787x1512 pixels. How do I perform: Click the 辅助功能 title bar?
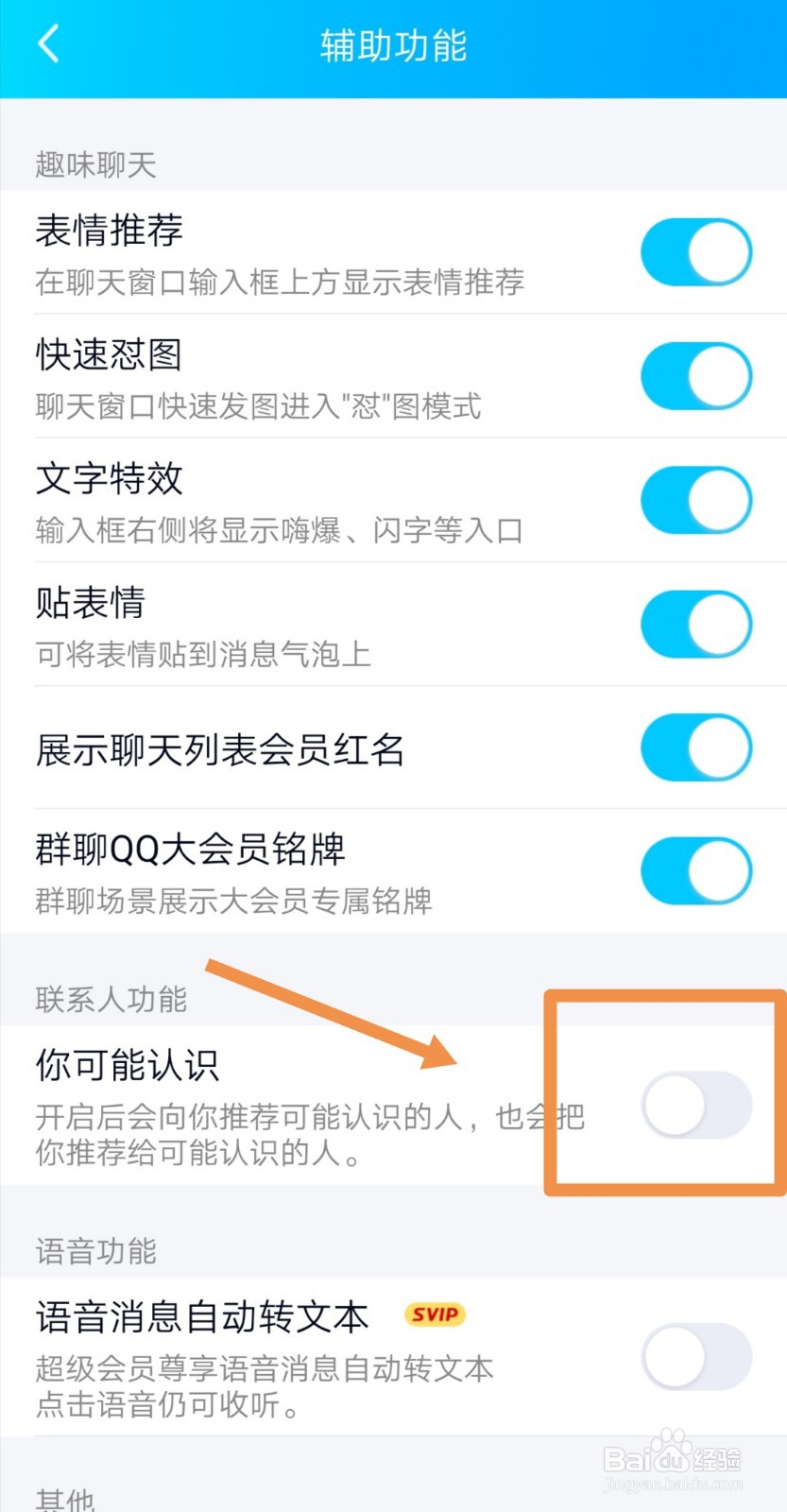click(391, 45)
